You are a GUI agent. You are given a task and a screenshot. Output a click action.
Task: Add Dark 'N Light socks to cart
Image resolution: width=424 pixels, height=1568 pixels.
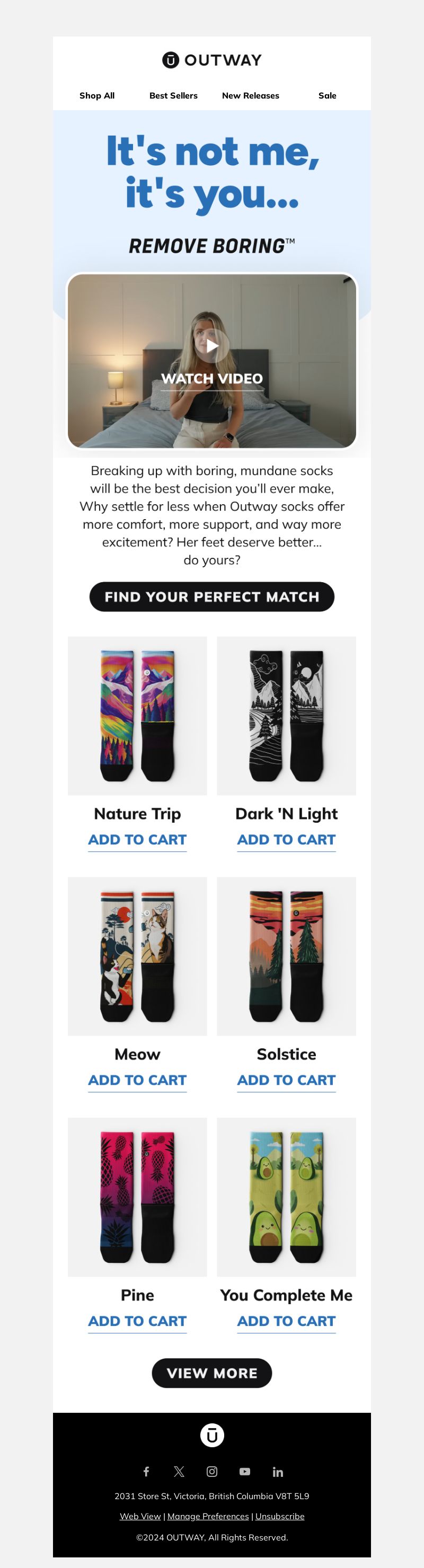point(286,840)
